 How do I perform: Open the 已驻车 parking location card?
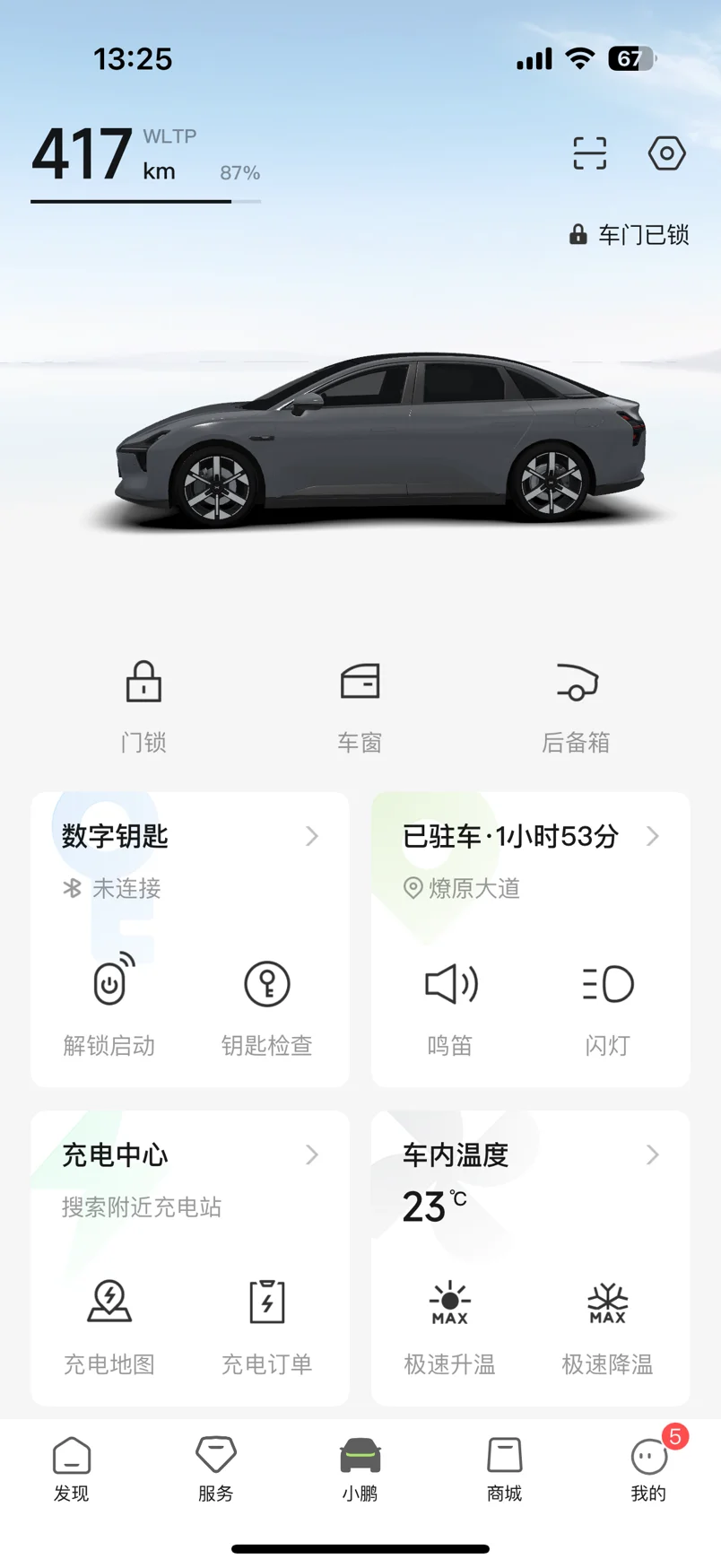point(530,837)
